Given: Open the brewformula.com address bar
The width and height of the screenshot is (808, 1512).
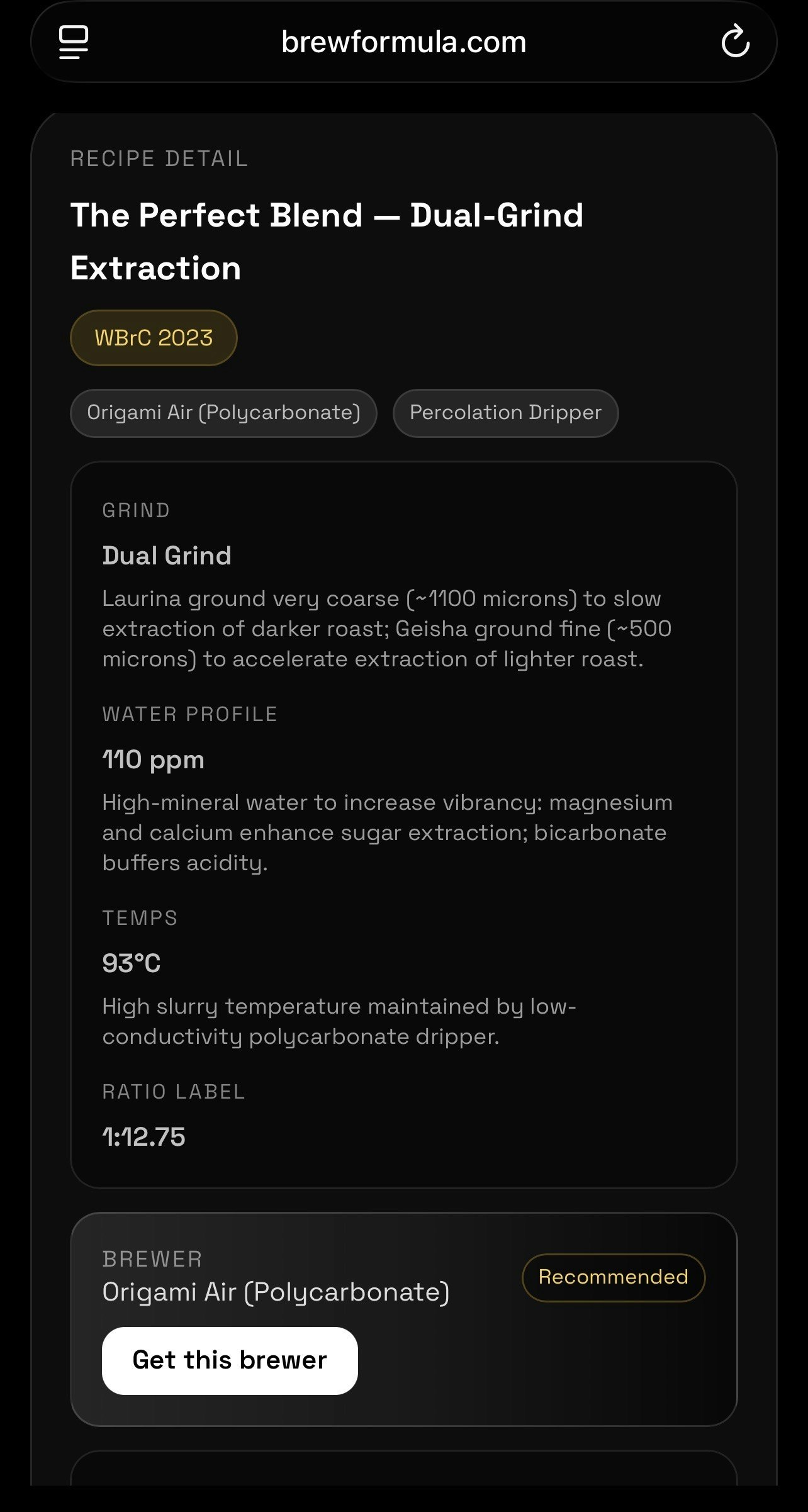Looking at the screenshot, I should pos(404,42).
